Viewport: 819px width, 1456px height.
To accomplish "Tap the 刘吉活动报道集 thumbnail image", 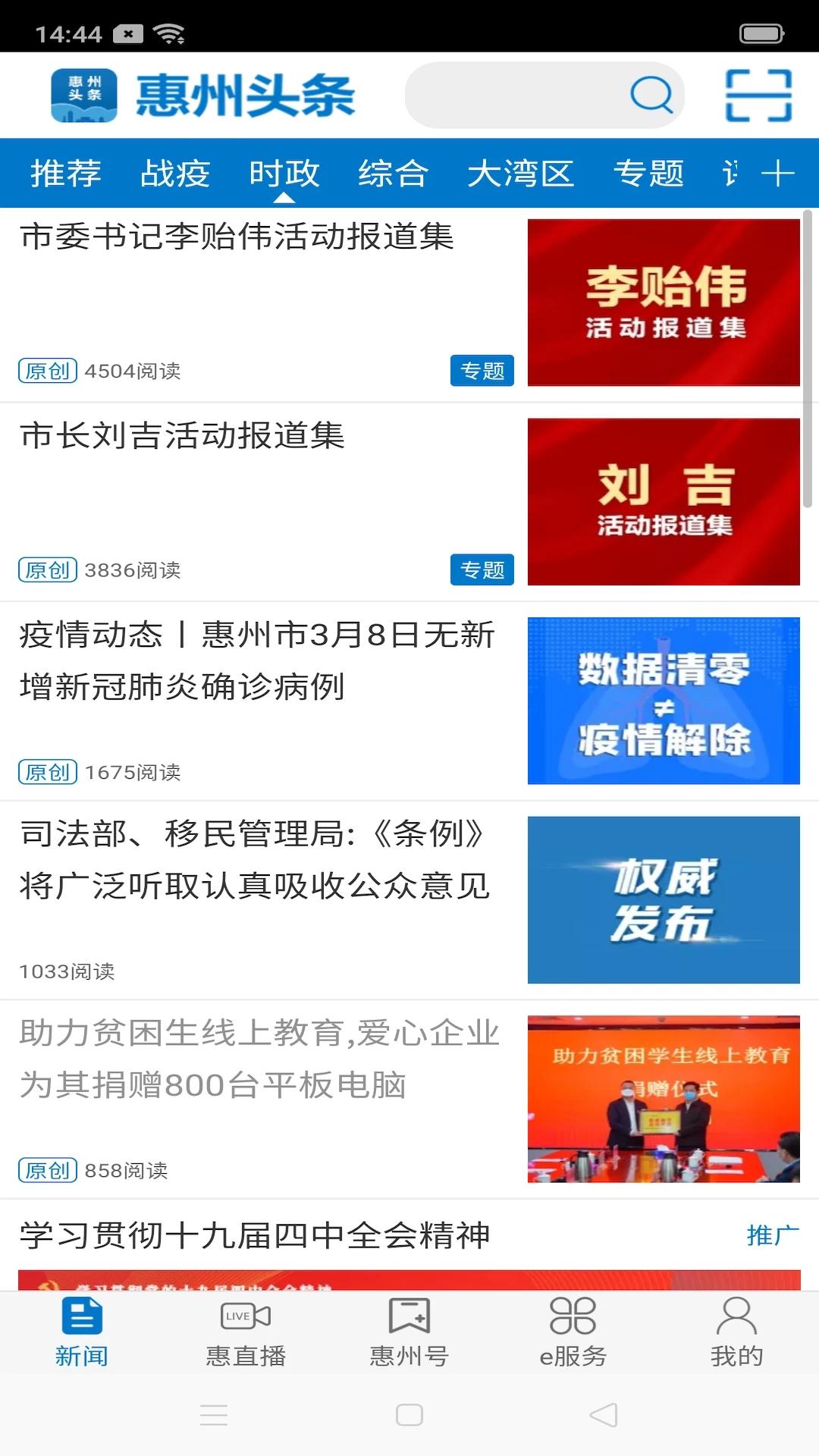I will (664, 500).
